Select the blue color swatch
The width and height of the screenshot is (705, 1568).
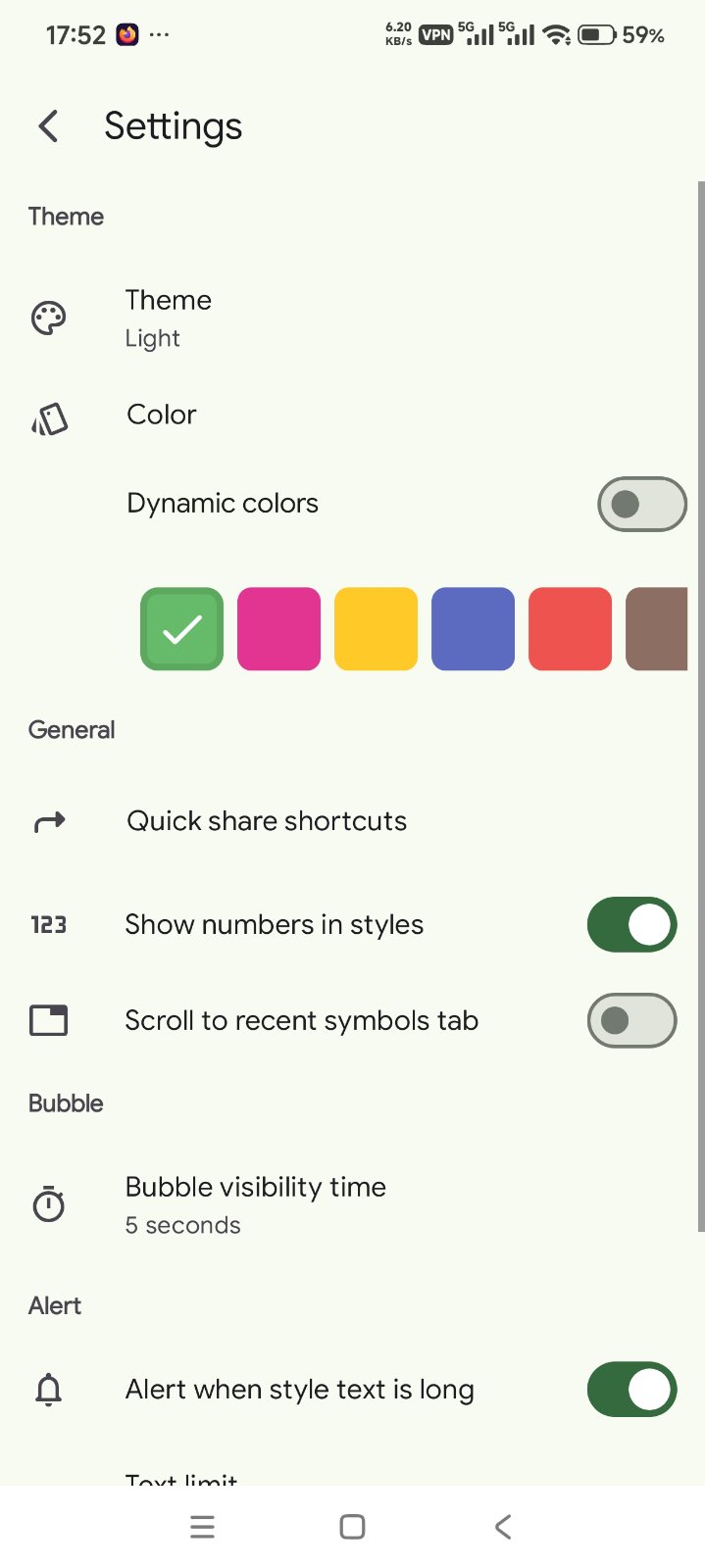(x=473, y=629)
